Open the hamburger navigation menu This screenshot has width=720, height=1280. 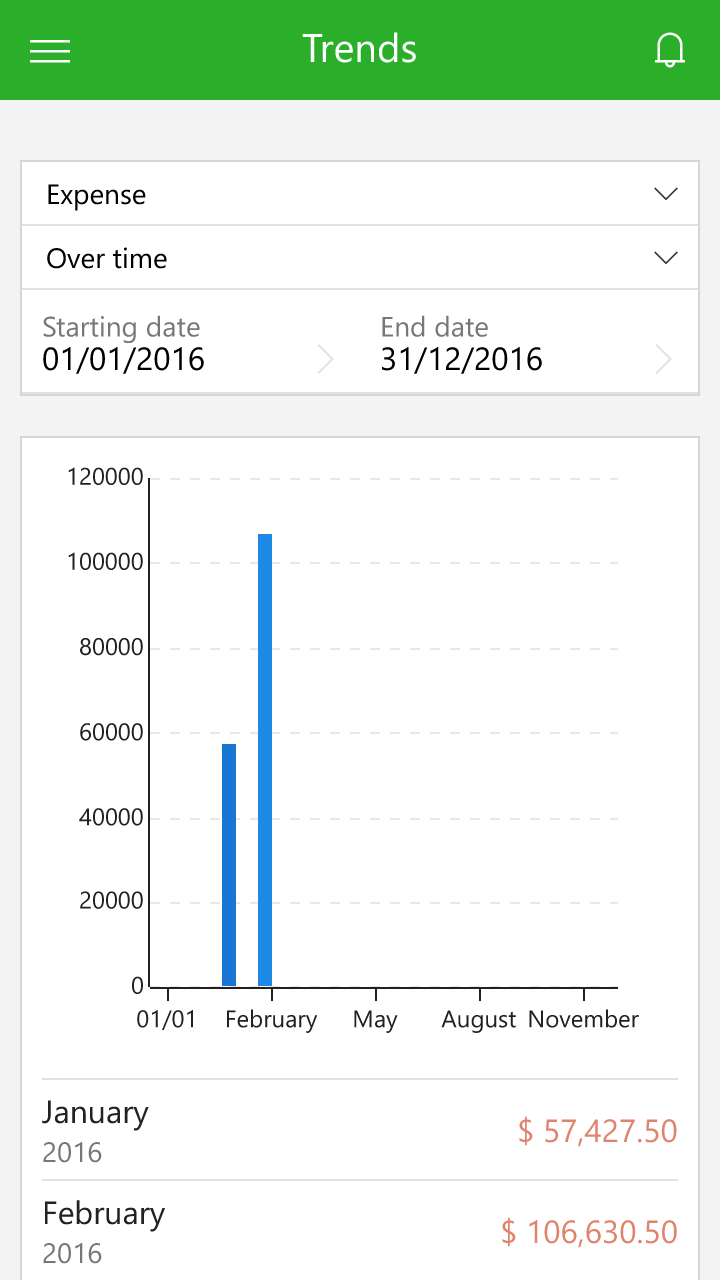click(50, 50)
